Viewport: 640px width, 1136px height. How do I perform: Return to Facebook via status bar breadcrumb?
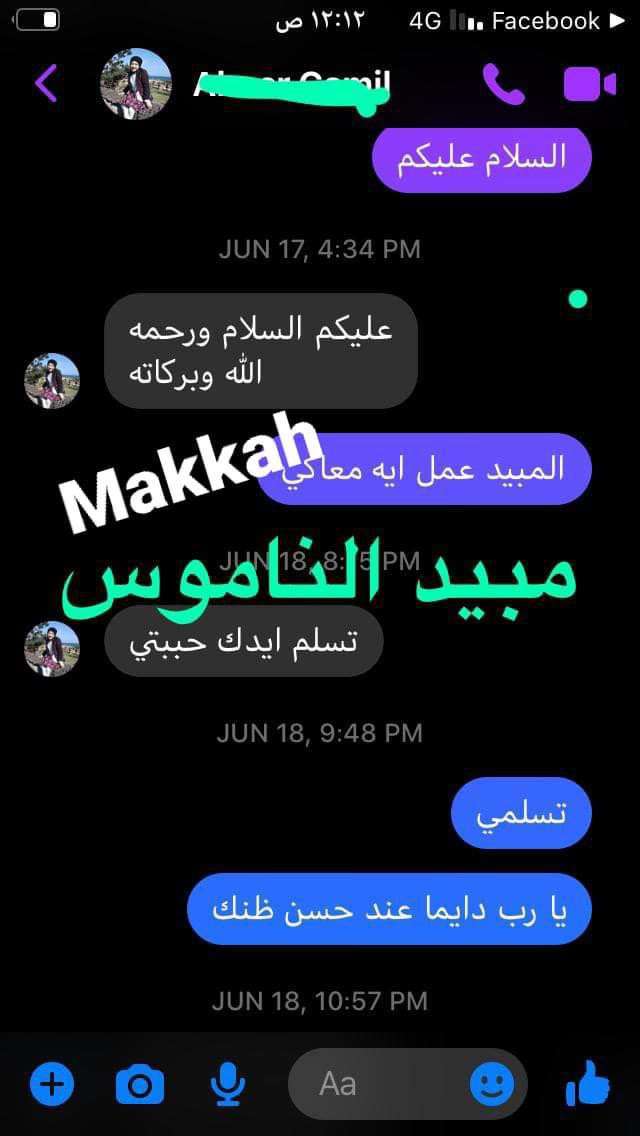click(545, 20)
